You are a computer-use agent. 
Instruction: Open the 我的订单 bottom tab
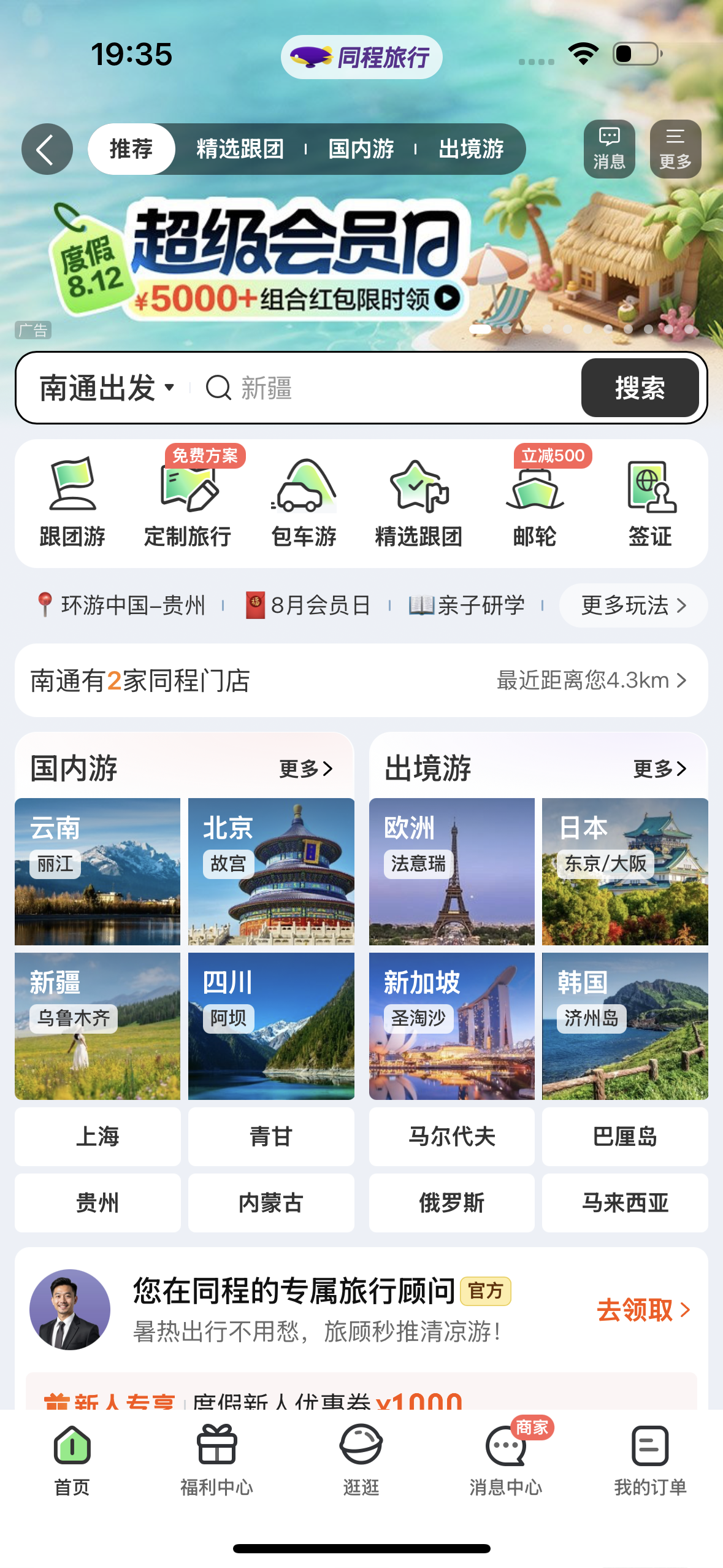click(x=650, y=1460)
